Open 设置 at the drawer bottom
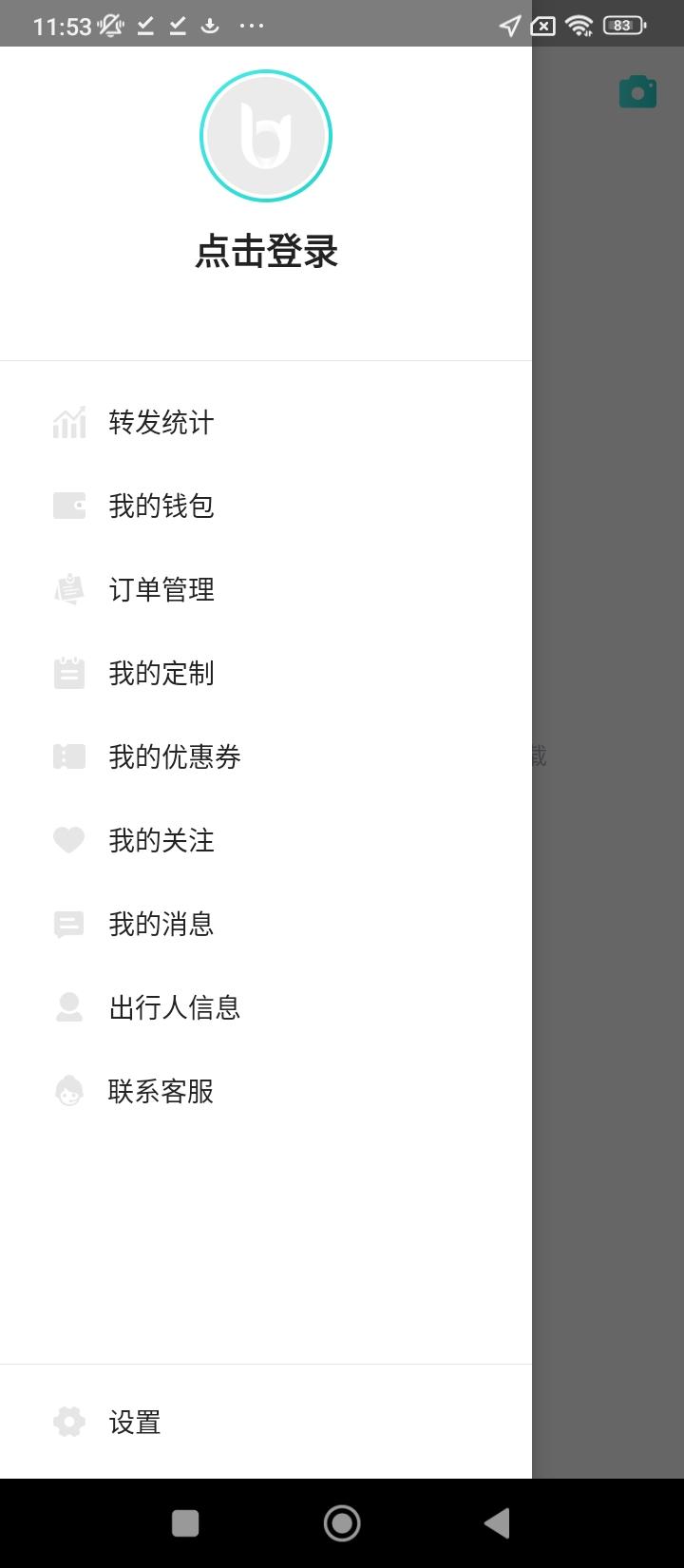Viewport: 684px width, 1568px height. (135, 1423)
